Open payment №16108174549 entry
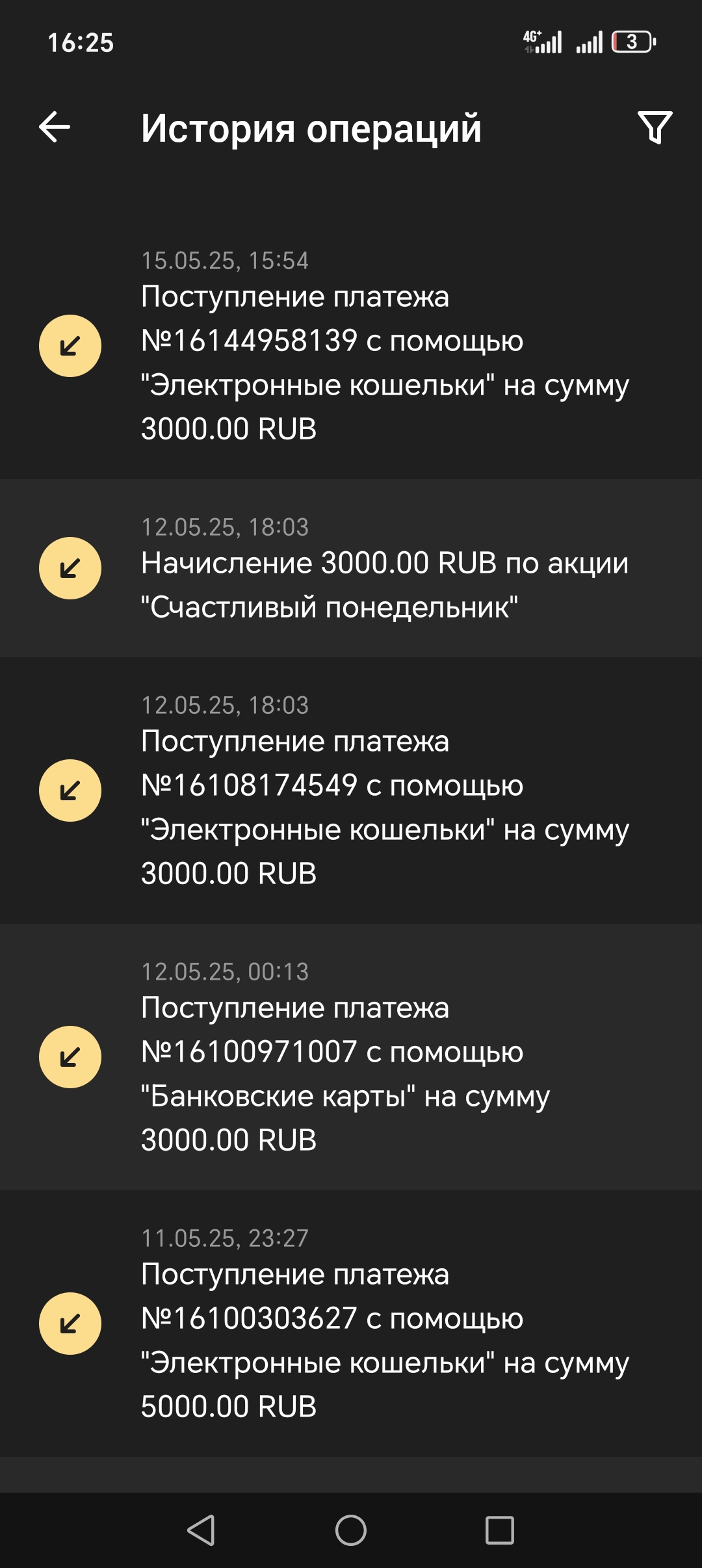 (x=351, y=791)
